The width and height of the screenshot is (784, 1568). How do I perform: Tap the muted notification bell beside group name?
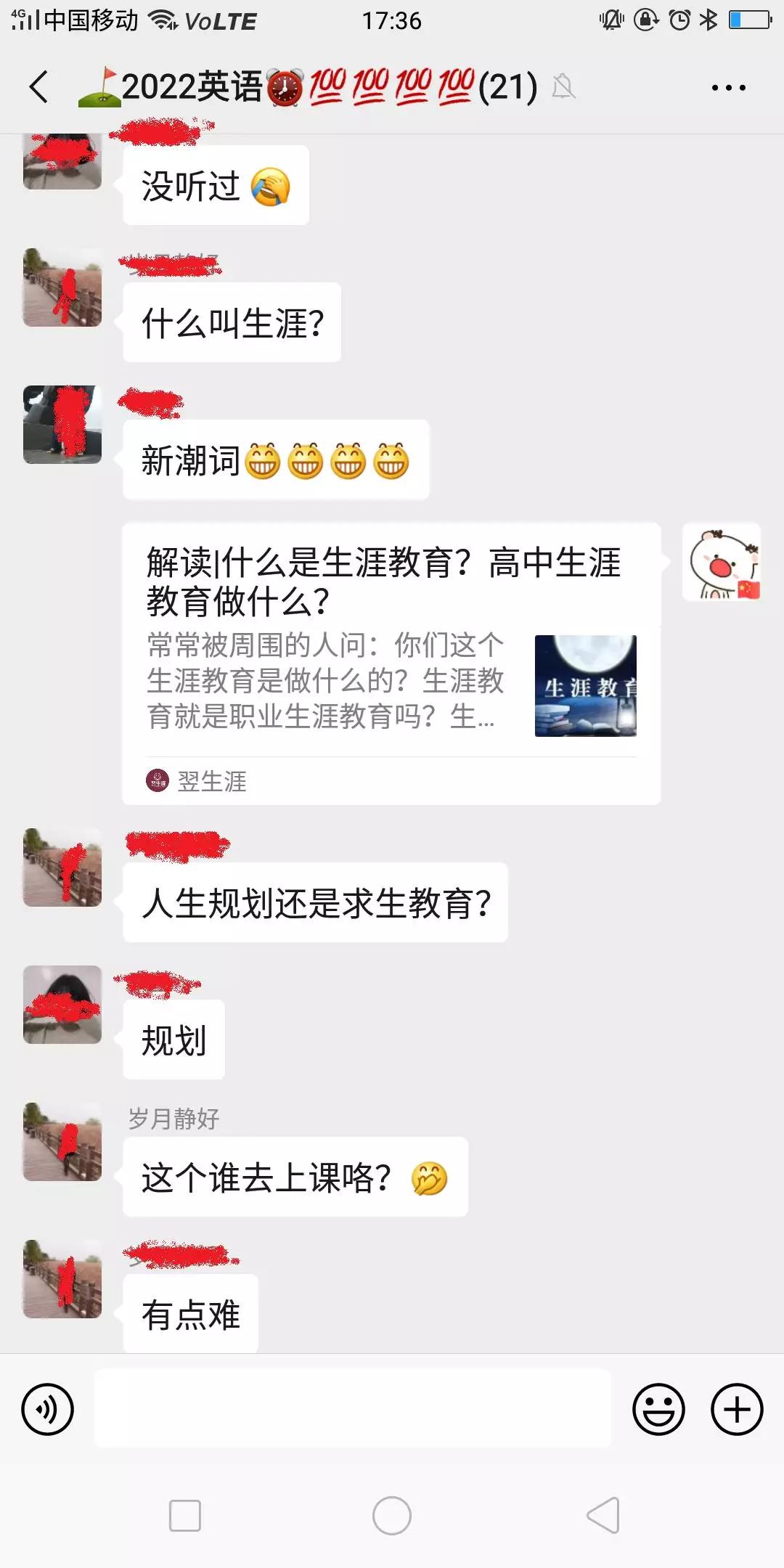[565, 86]
